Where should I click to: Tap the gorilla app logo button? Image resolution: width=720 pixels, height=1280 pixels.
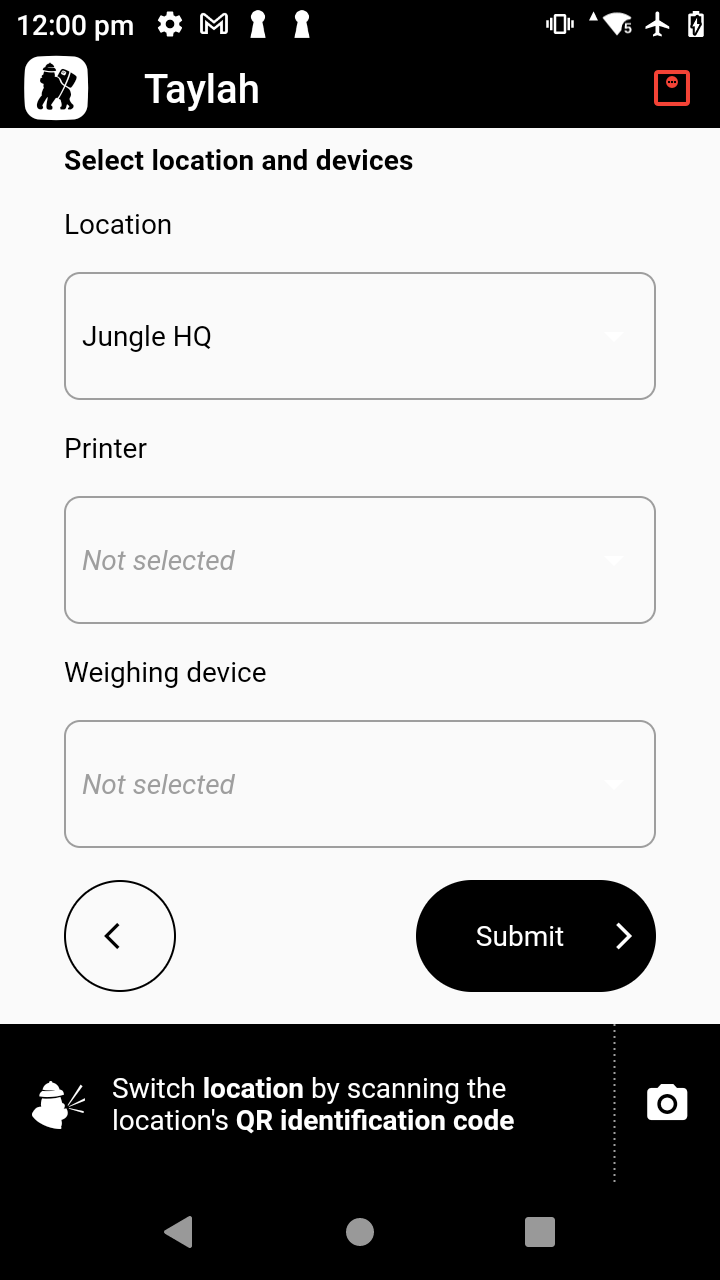point(56,88)
